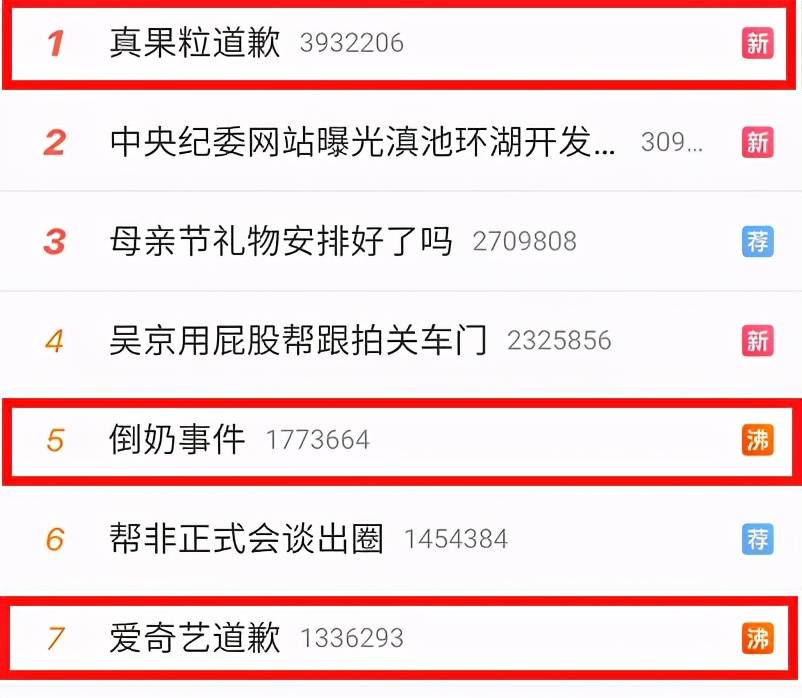Viewport: 802px width, 698px height.
Task: Open the topic 中央纪委网站曝光滇池环湖开发
Action: 362,143
